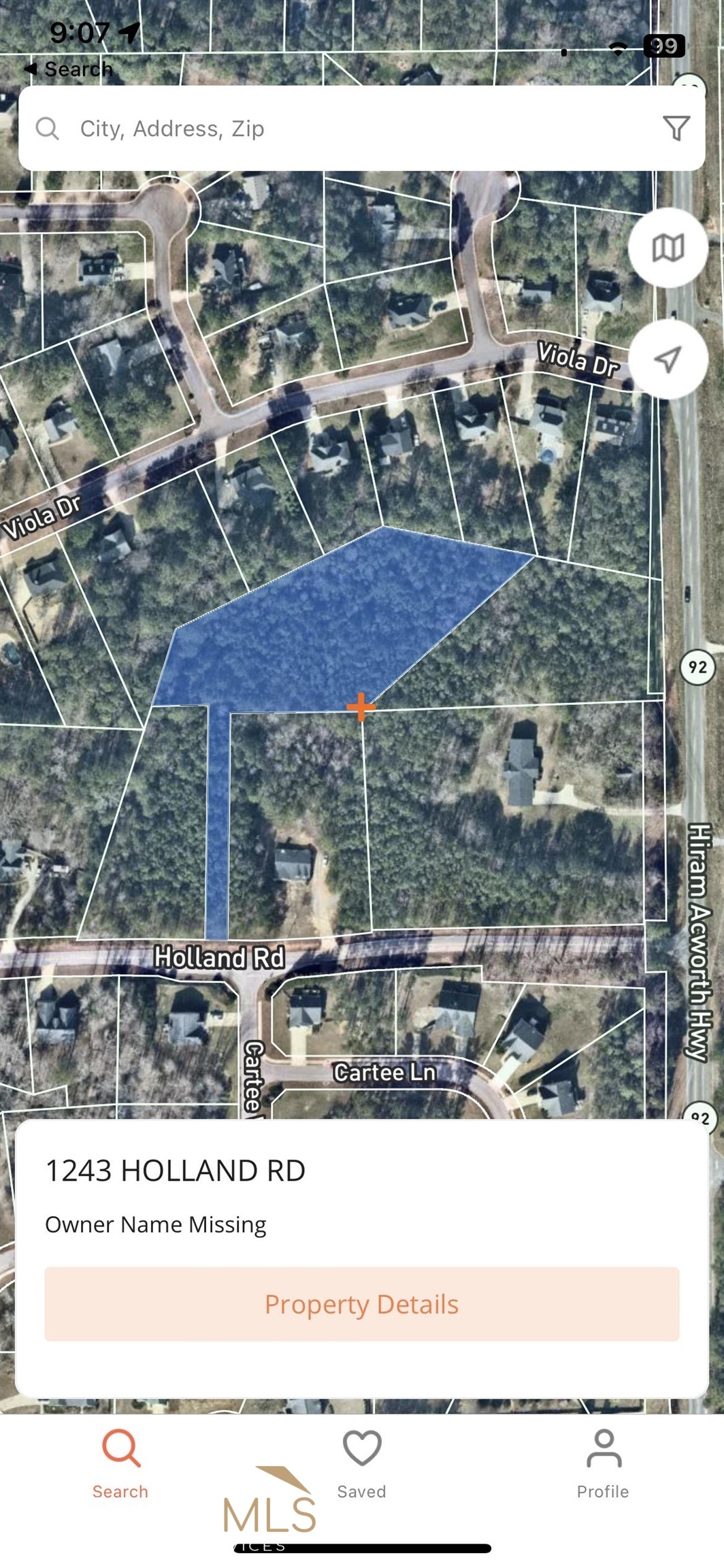
Task: Switch to the Saved tab
Action: [361, 1462]
